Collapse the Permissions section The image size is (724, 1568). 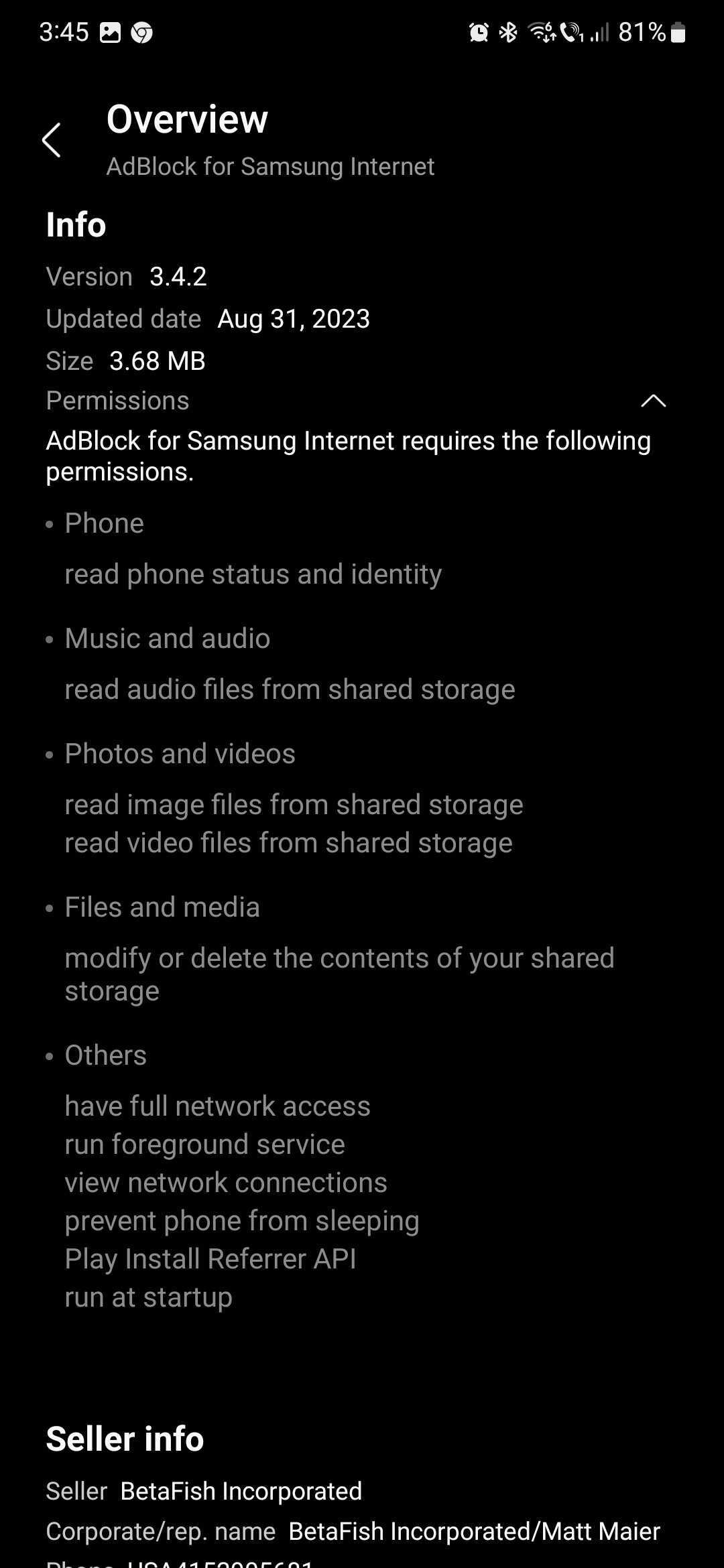pos(653,401)
